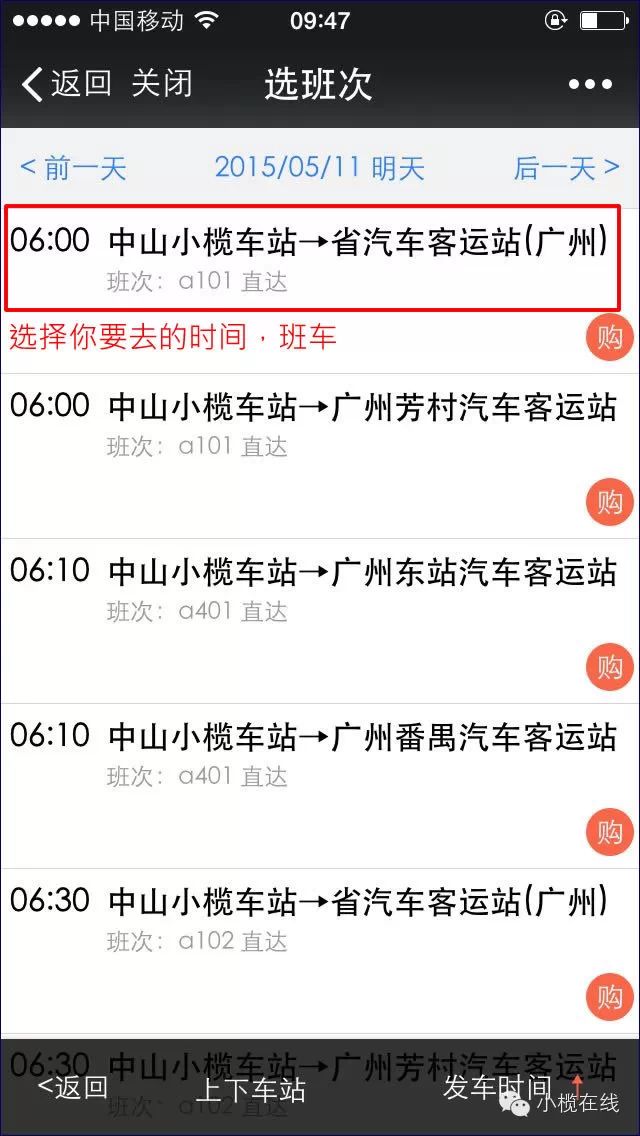Buy ticket for 06:30 省汽车客运站(广州)
The width and height of the screenshot is (640, 1136).
click(610, 998)
